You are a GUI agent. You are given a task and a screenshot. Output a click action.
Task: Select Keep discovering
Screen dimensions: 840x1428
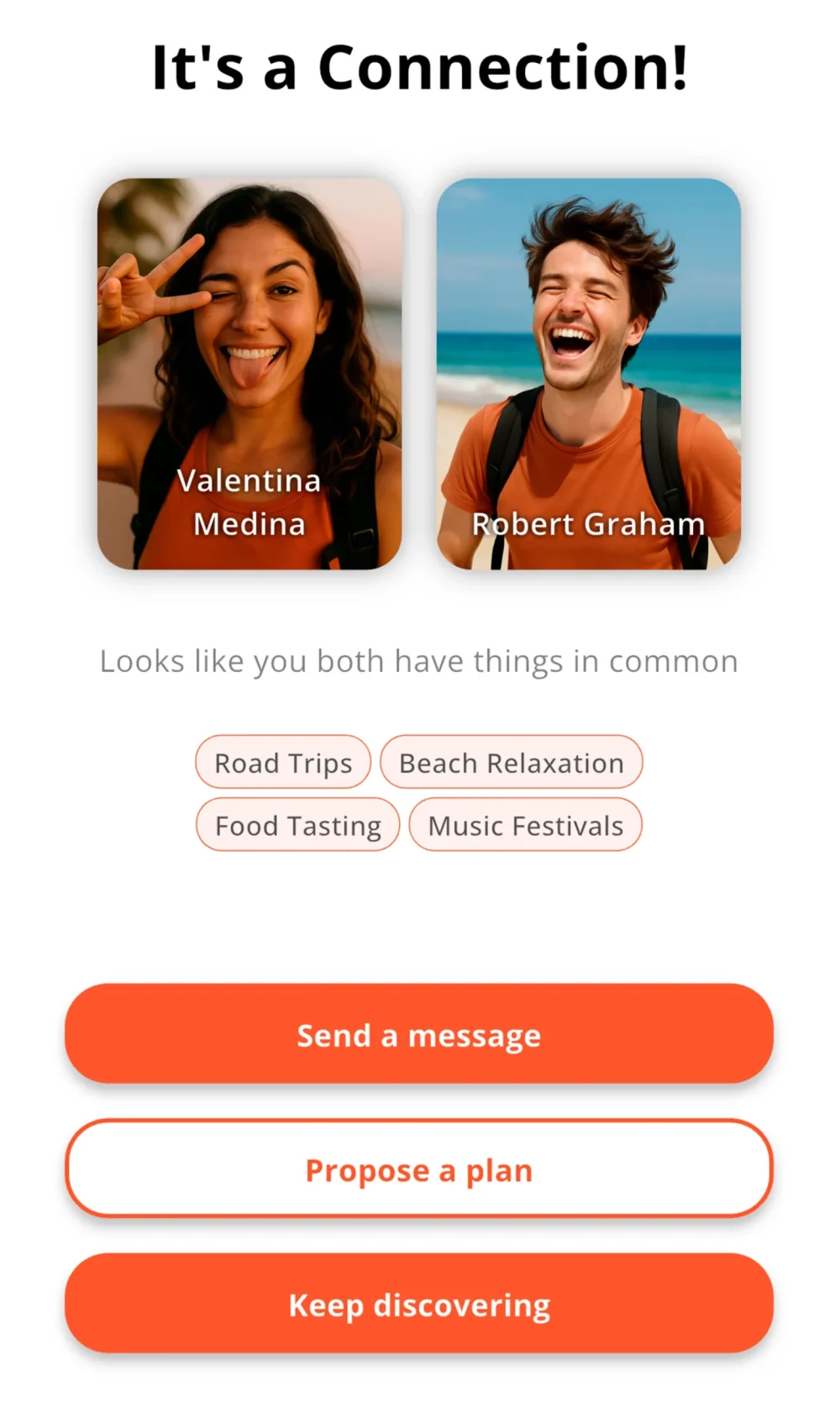coord(418,1304)
